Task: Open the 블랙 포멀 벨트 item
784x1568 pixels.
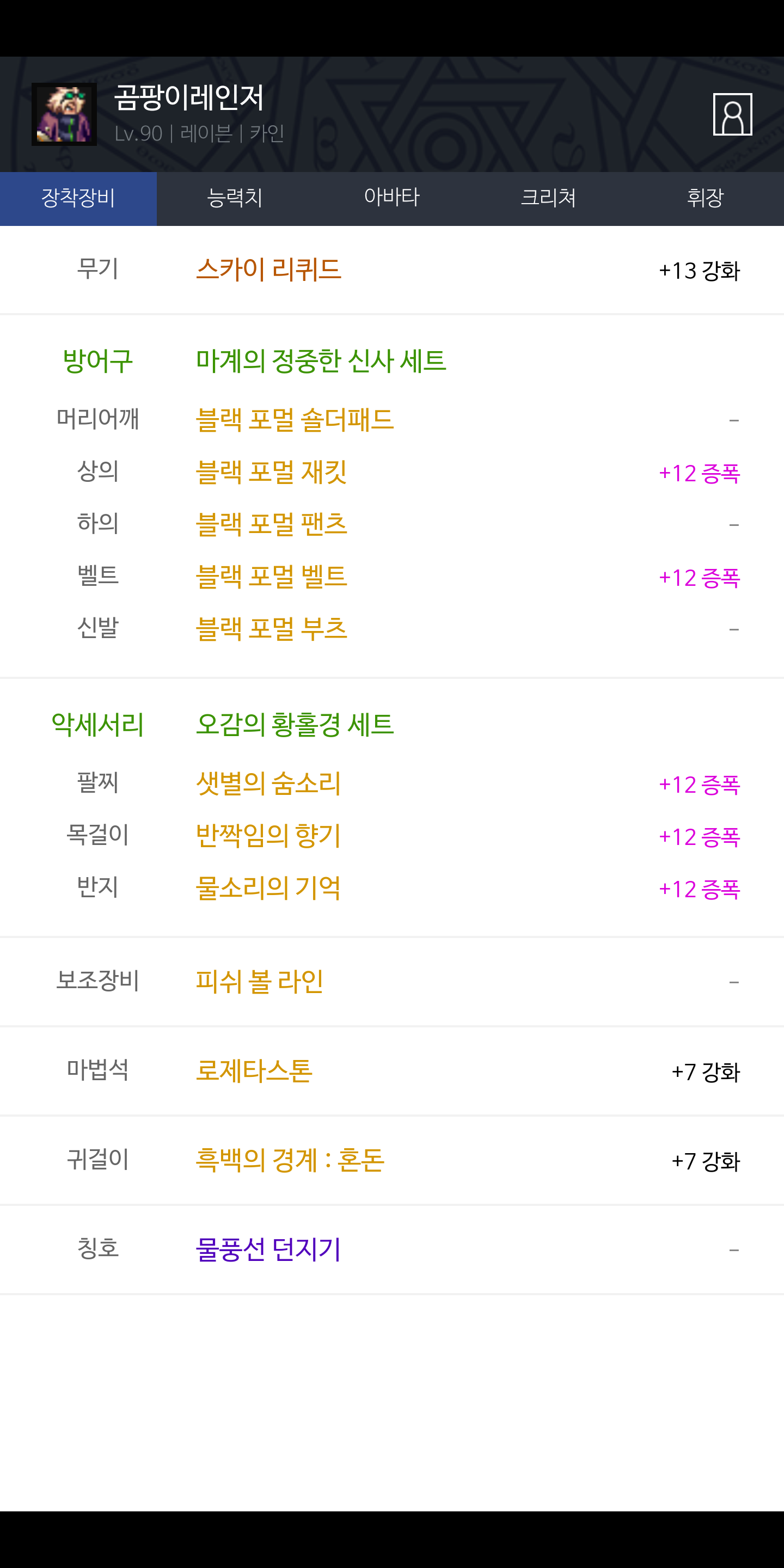Action: 272,577
